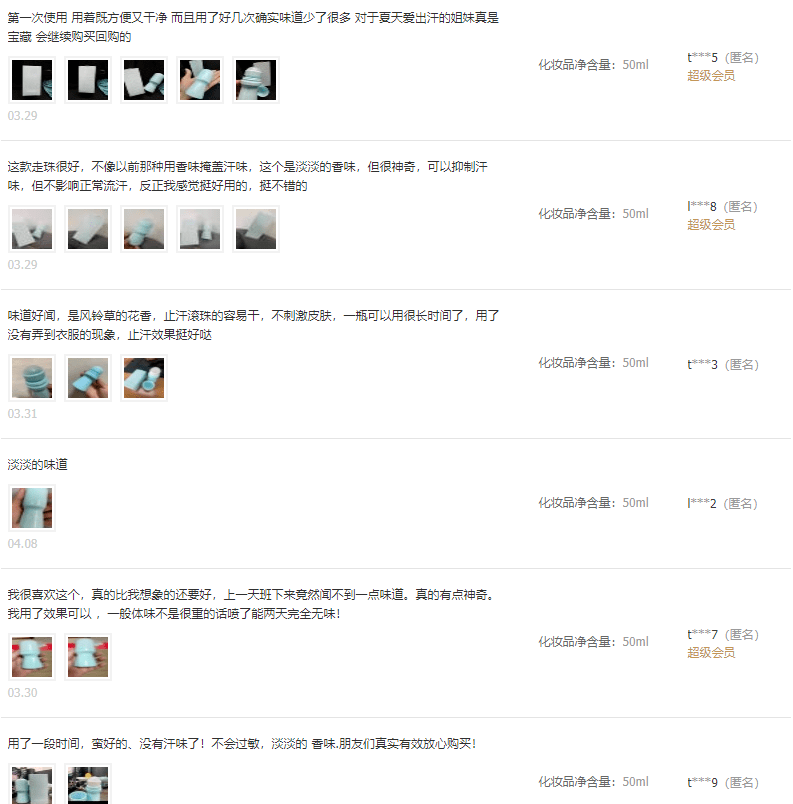Open first photo in t***9's review
Screen dimensions: 793x804
(32, 786)
